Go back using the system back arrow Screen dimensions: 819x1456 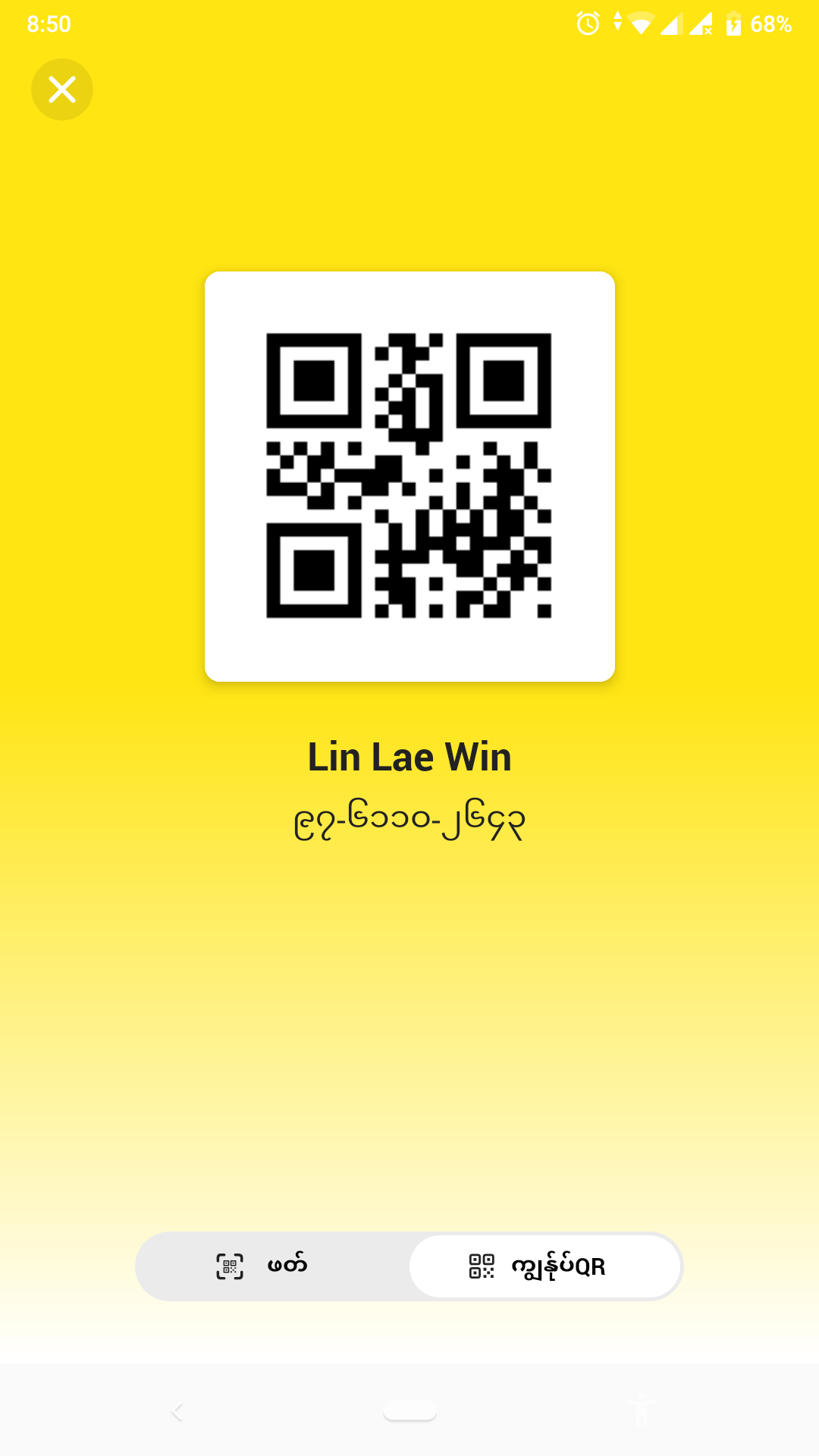[177, 1411]
